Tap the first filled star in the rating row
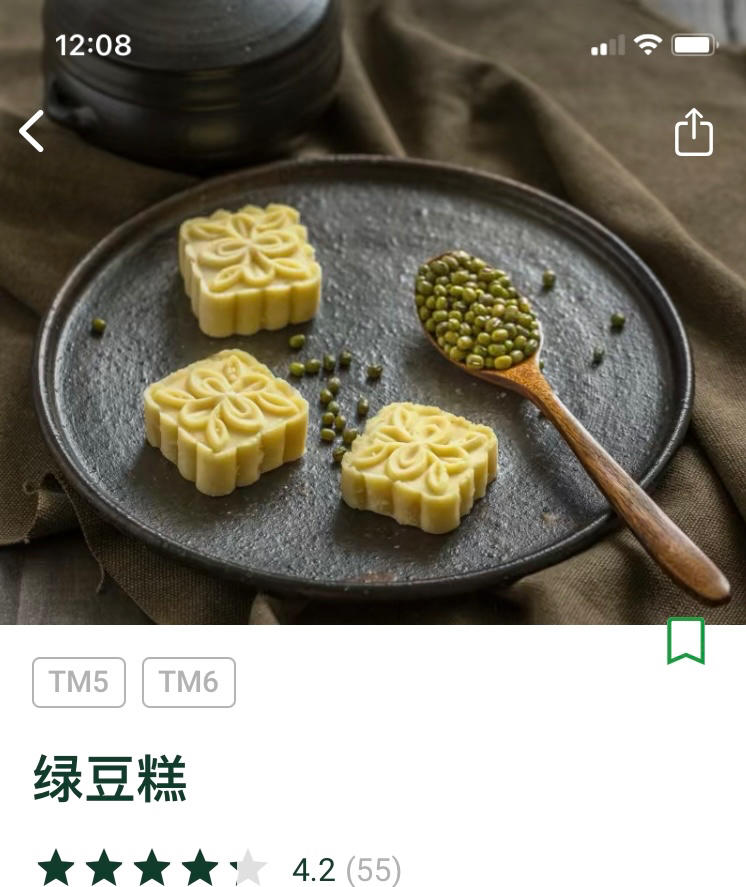Image resolution: width=746 pixels, height=887 pixels. click(x=58, y=868)
